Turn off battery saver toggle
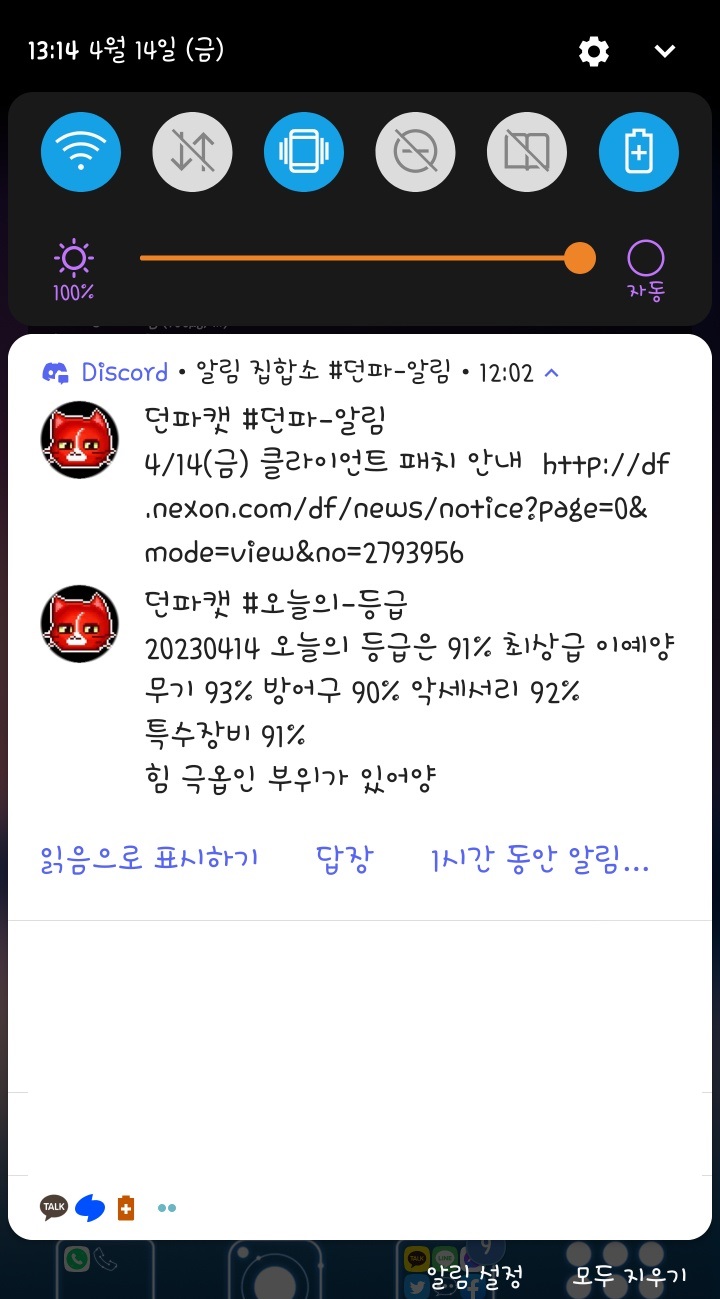 pos(638,153)
